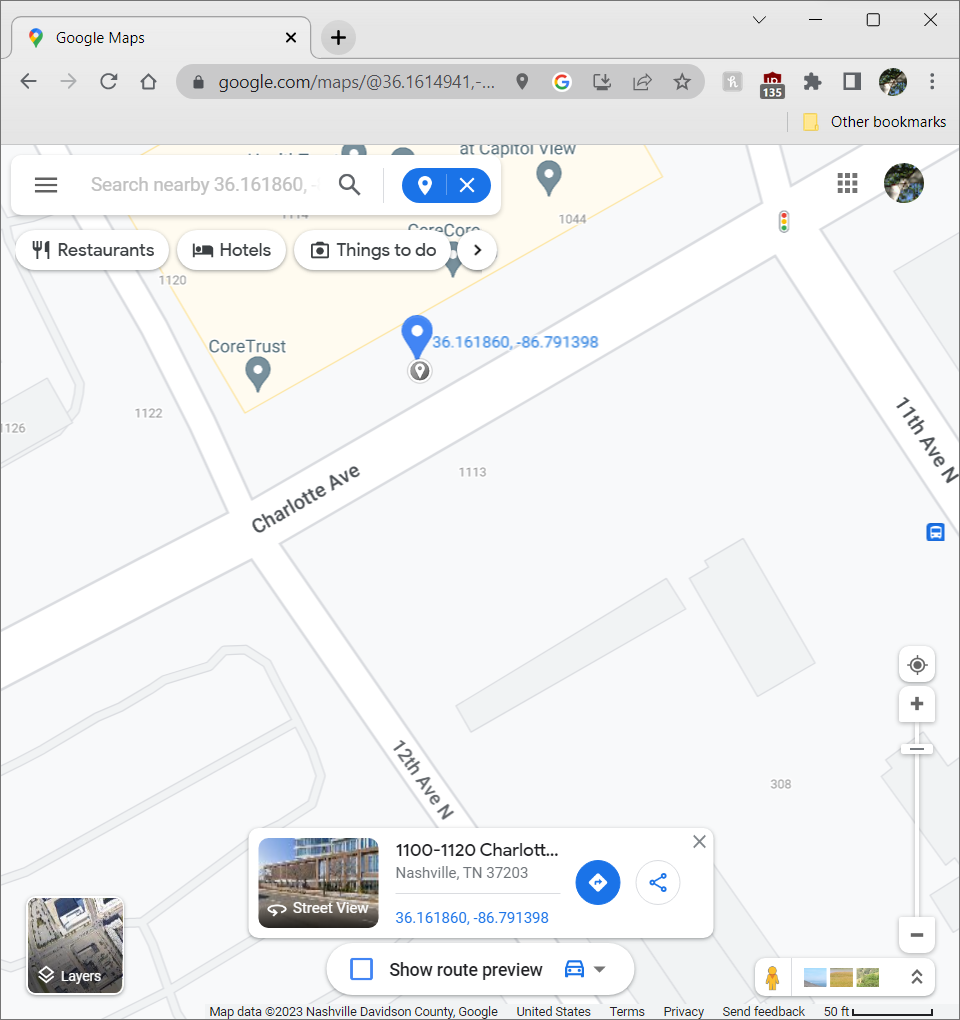Open the Layers map type switcher
The width and height of the screenshot is (960, 1020).
coord(75,946)
